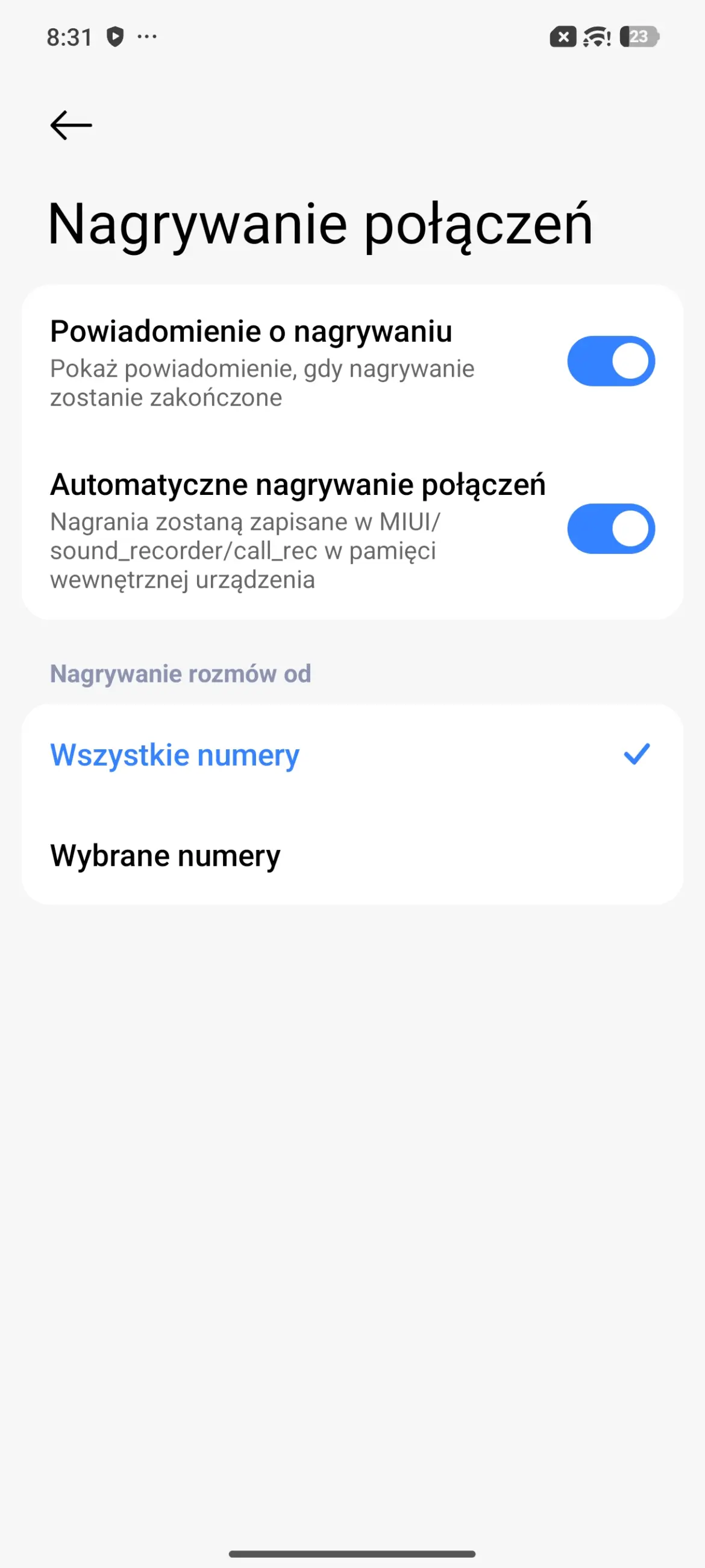The width and height of the screenshot is (705, 1568).
Task: Go back using the arrow icon
Action: point(70,125)
